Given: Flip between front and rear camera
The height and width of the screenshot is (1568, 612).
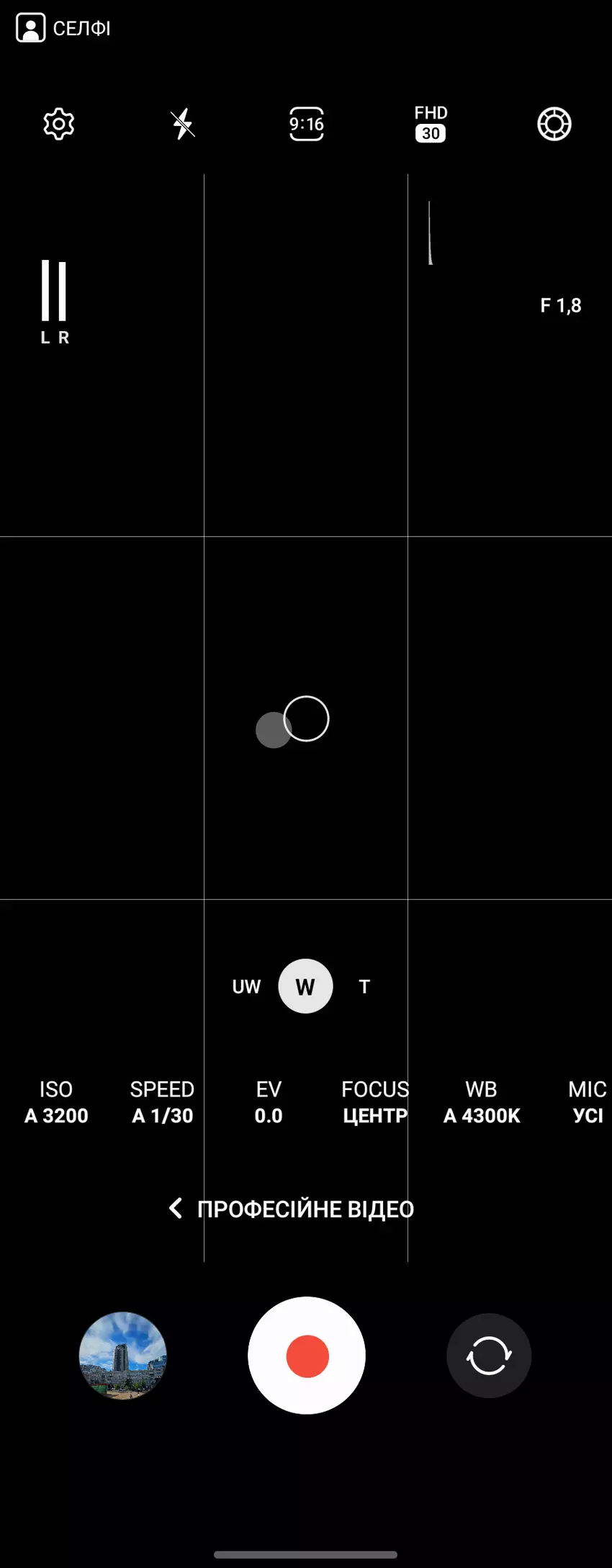Looking at the screenshot, I should pos(489,1356).
